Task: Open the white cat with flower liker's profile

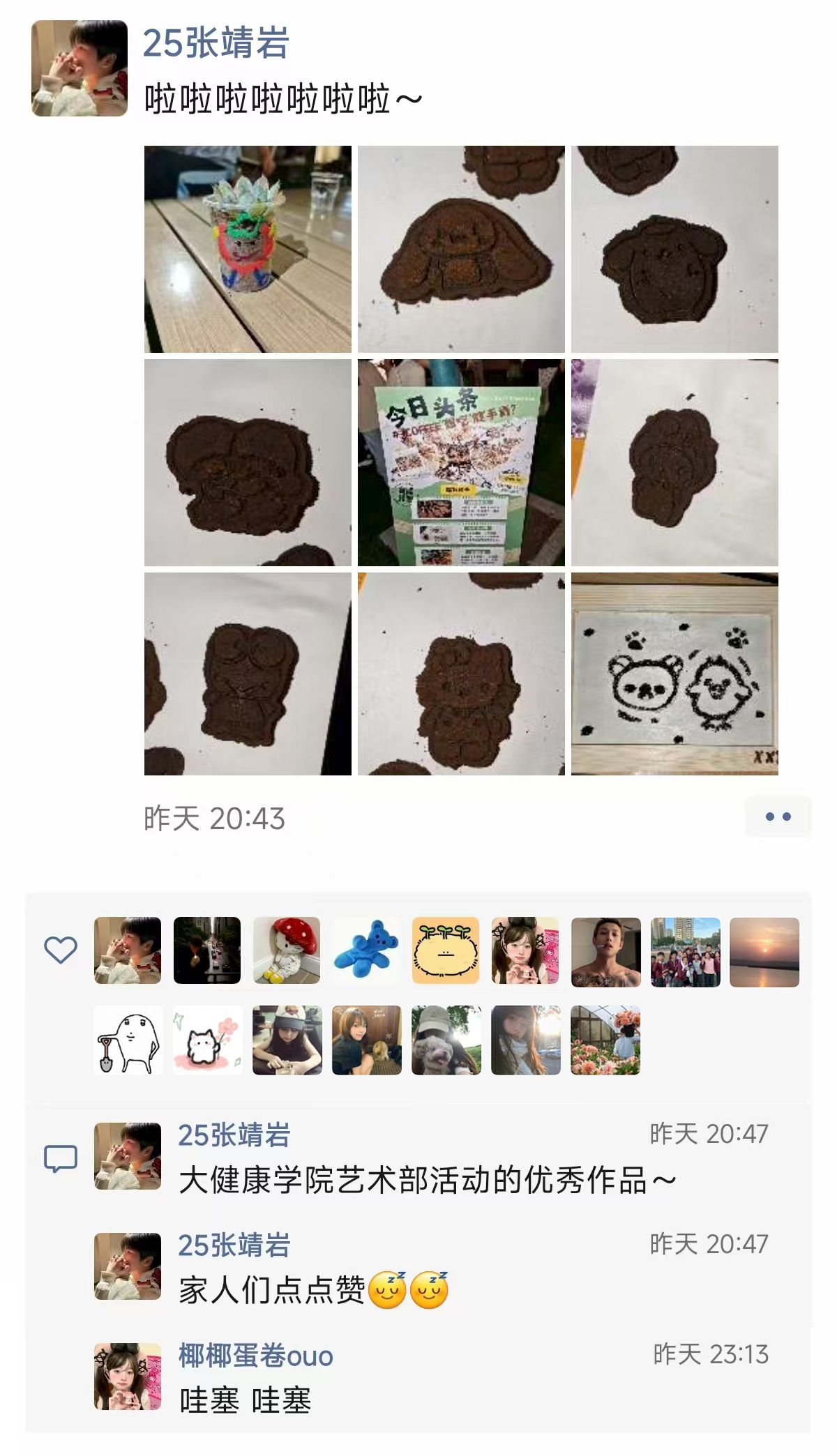Action: [x=207, y=1040]
